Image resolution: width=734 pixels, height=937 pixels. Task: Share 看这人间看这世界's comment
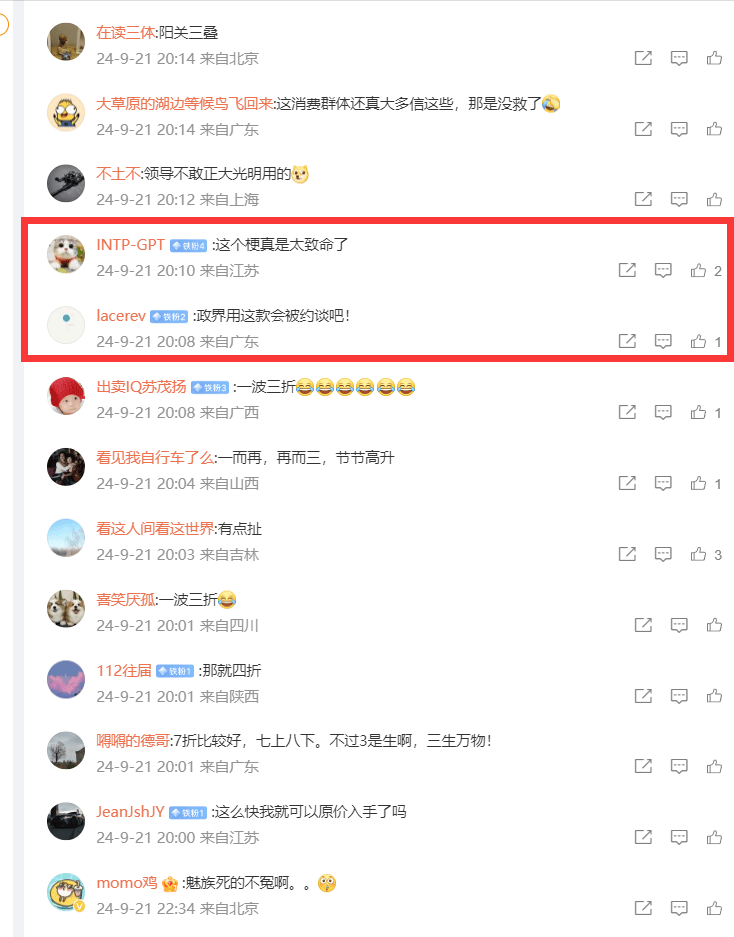click(x=627, y=554)
